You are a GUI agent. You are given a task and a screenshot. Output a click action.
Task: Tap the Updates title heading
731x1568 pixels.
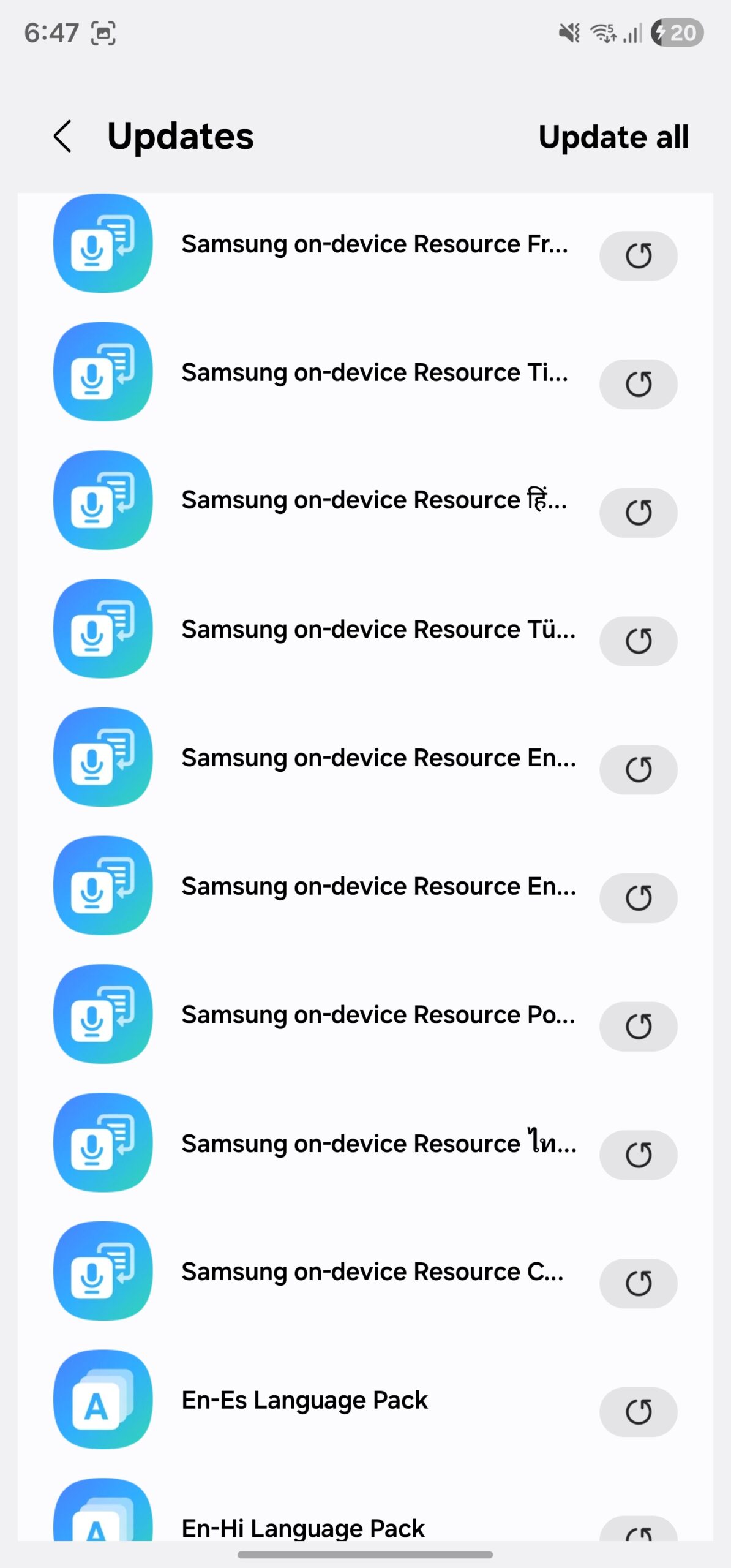point(180,136)
